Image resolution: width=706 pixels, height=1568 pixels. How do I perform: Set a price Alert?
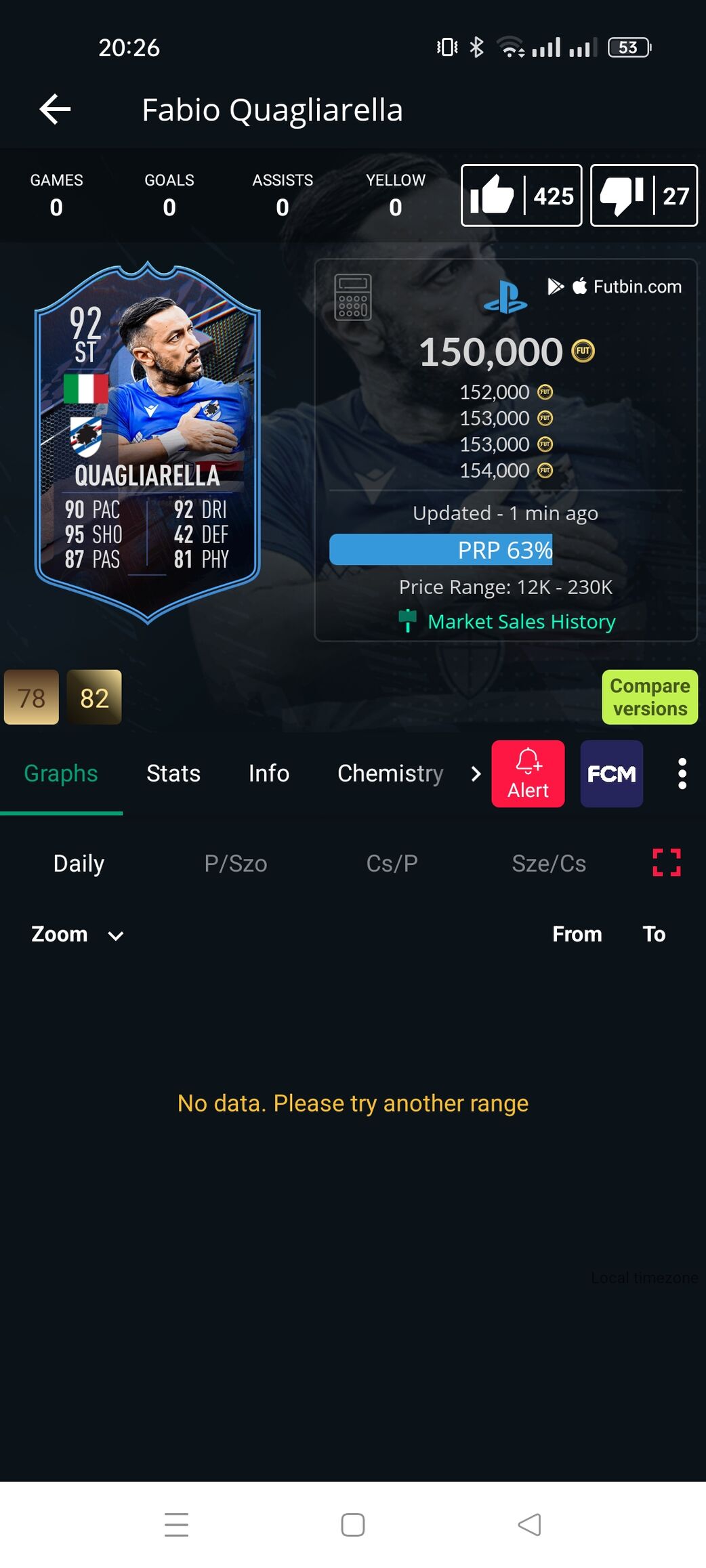(528, 774)
